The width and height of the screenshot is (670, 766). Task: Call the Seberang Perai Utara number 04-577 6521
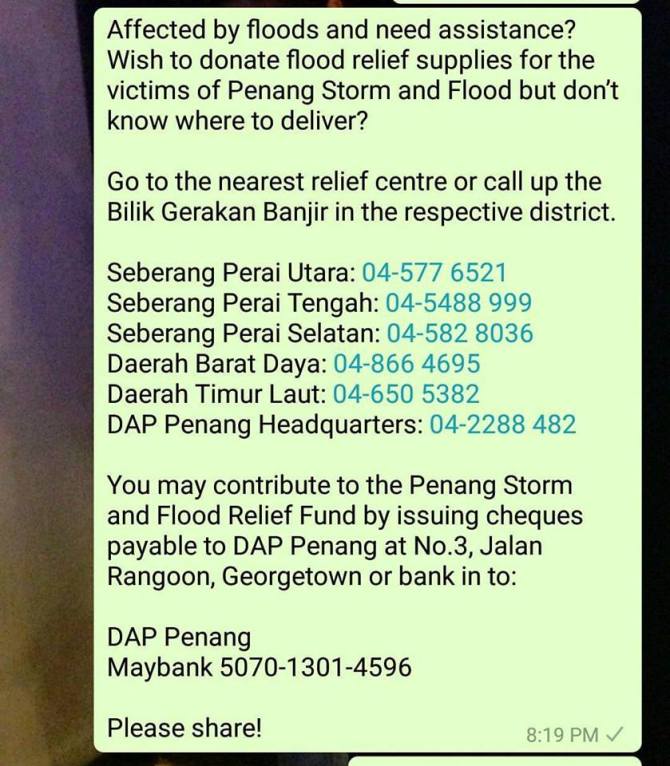tap(434, 272)
